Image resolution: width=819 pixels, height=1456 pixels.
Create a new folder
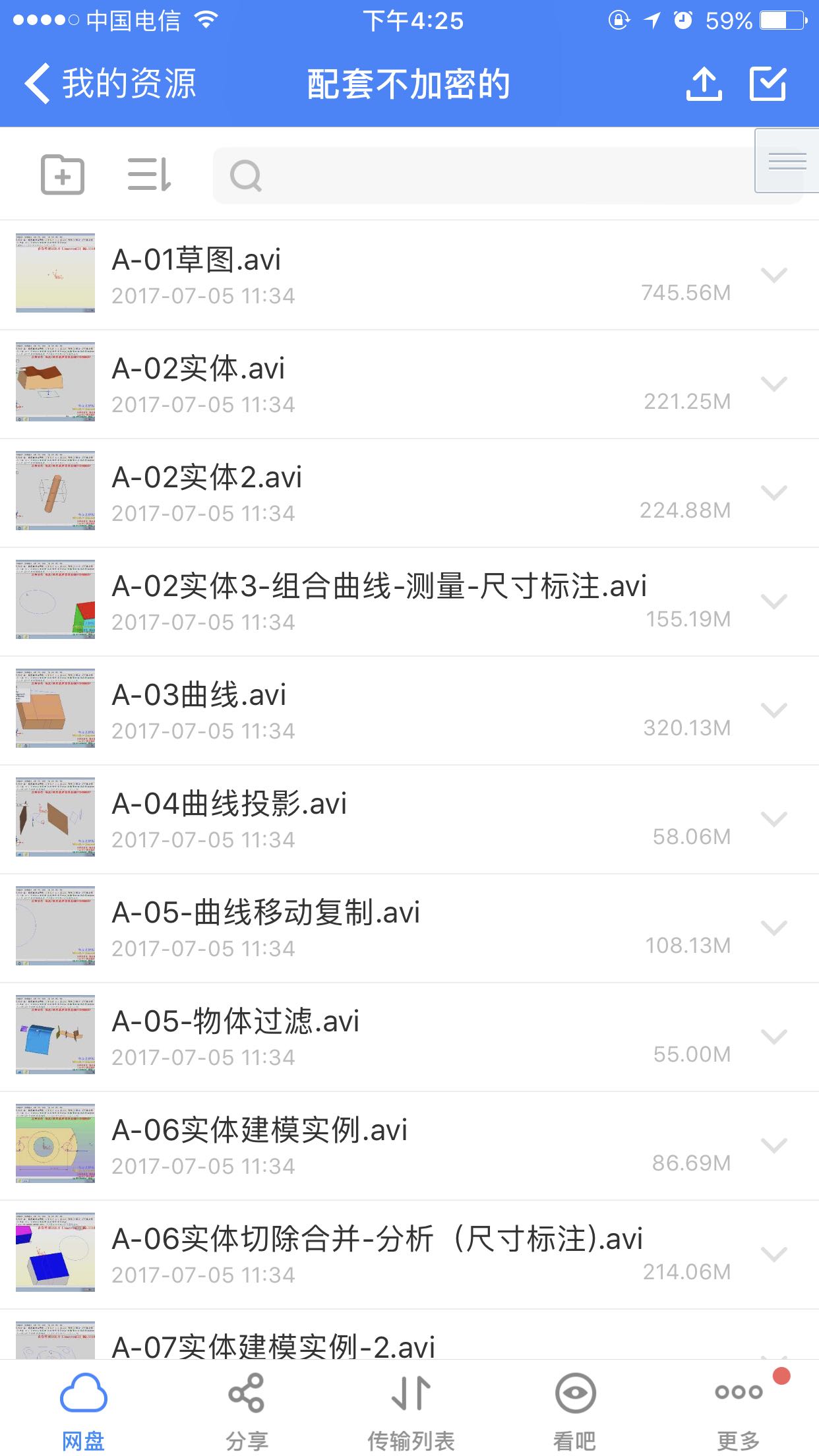63,175
